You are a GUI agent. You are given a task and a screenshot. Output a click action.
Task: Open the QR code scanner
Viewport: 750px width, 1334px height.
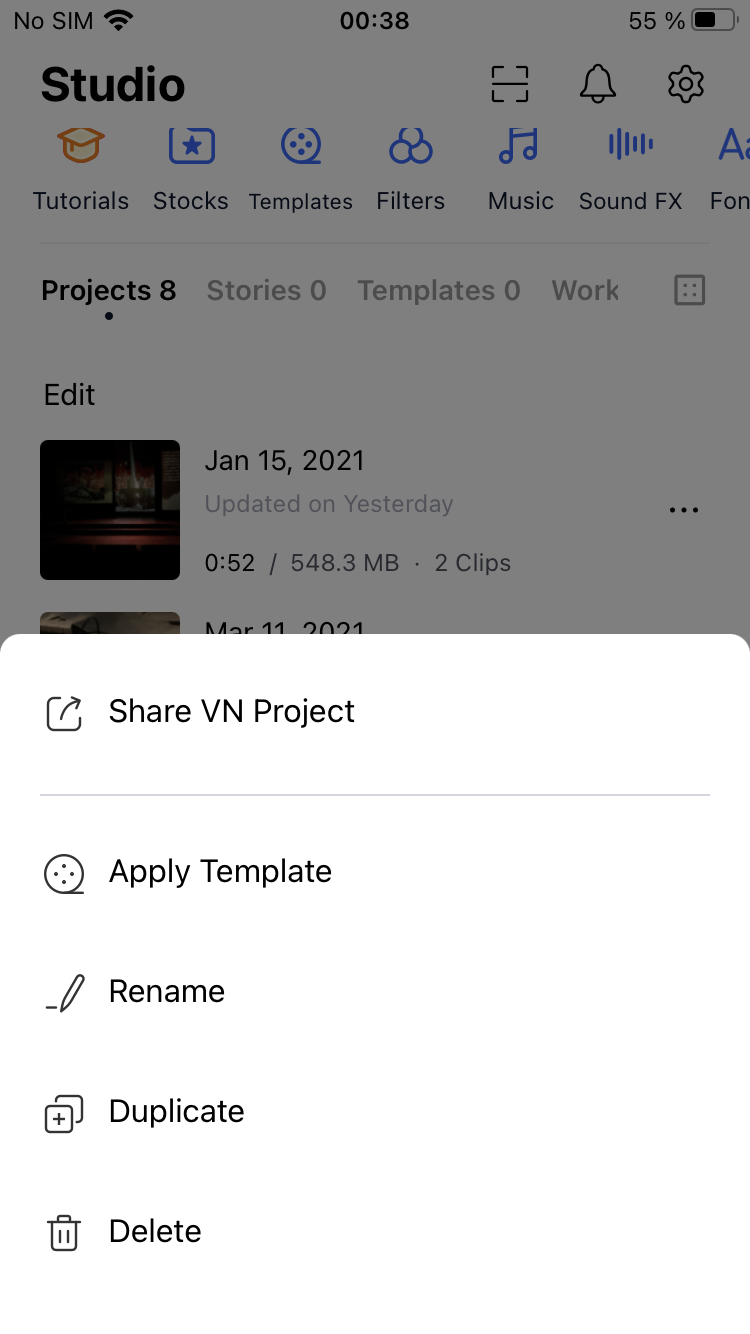(x=509, y=84)
